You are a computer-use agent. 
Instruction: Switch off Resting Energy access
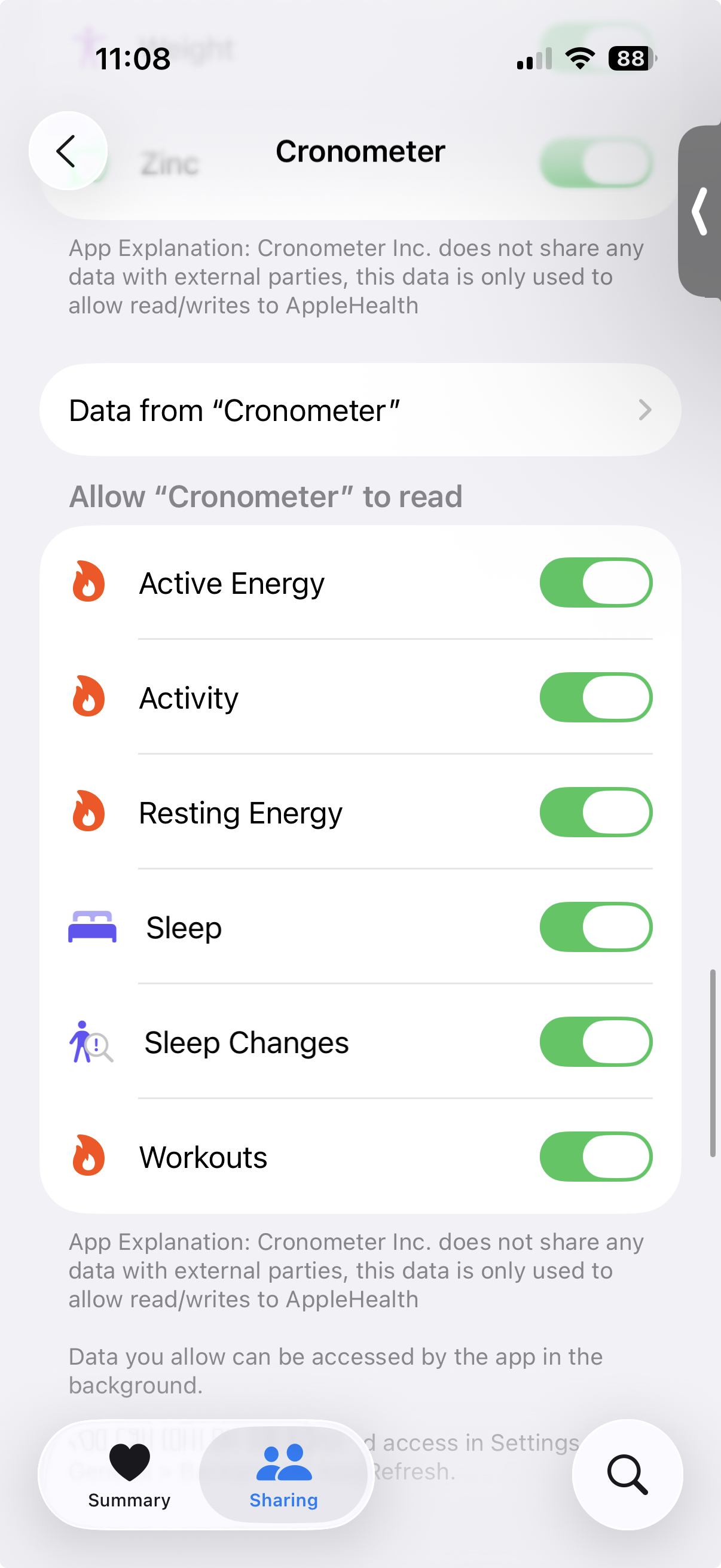[595, 812]
